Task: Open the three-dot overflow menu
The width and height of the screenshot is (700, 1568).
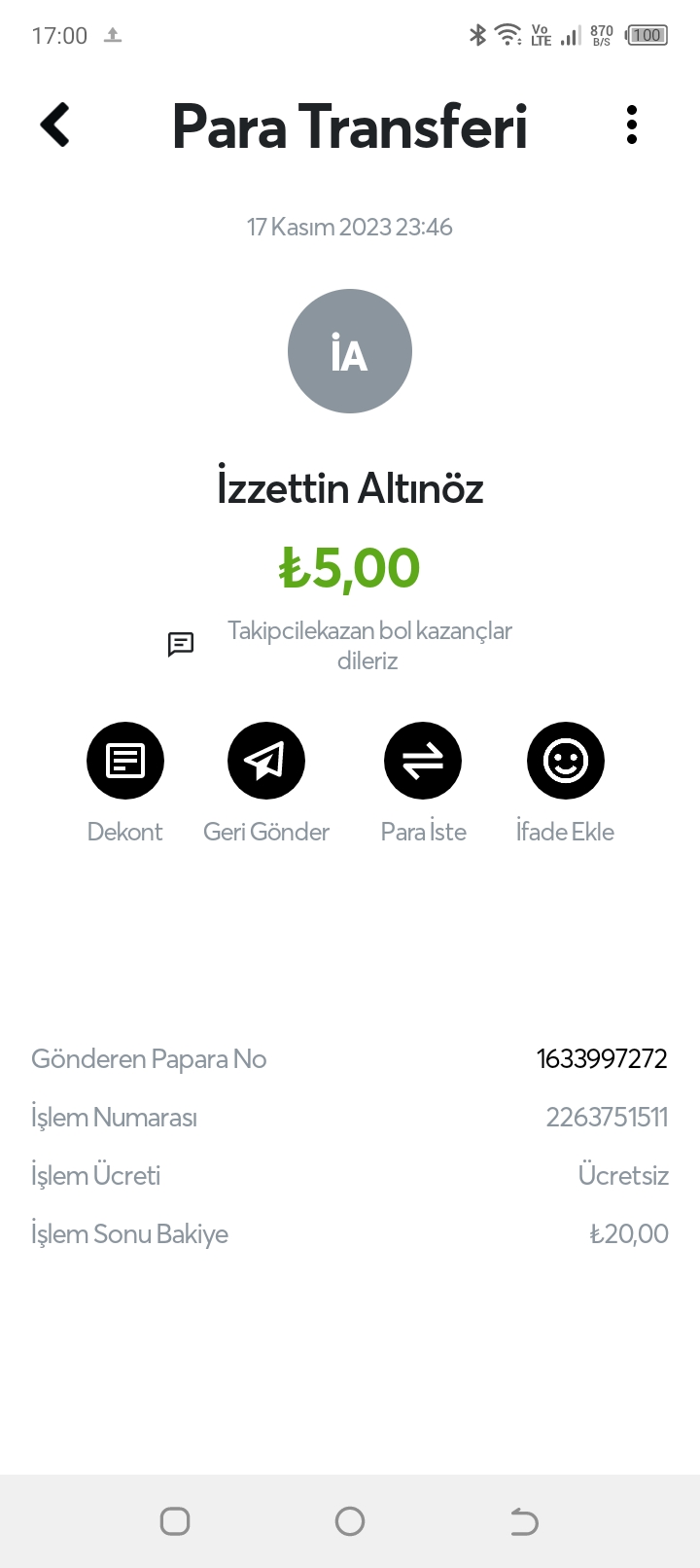Action: click(632, 125)
